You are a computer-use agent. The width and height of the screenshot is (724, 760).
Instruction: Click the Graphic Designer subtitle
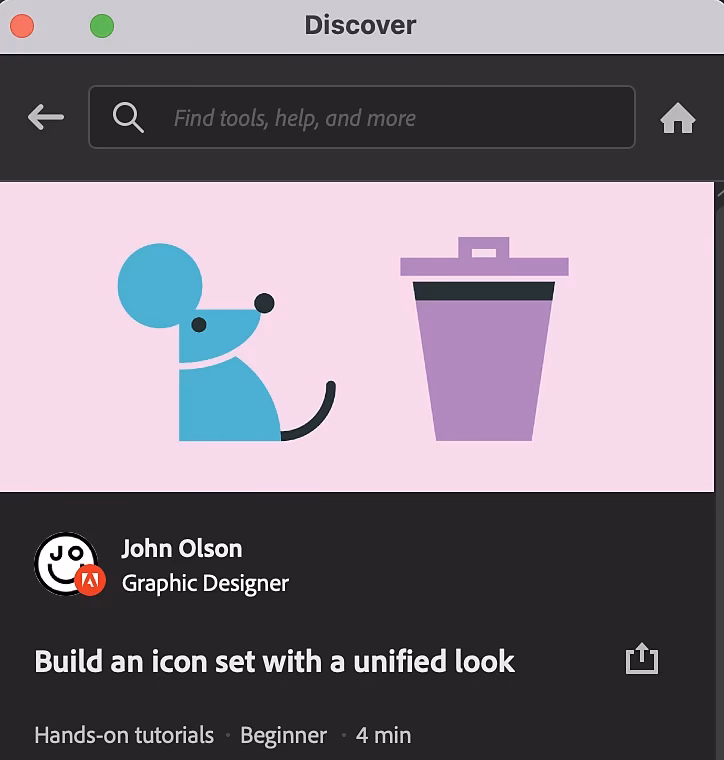(x=203, y=583)
